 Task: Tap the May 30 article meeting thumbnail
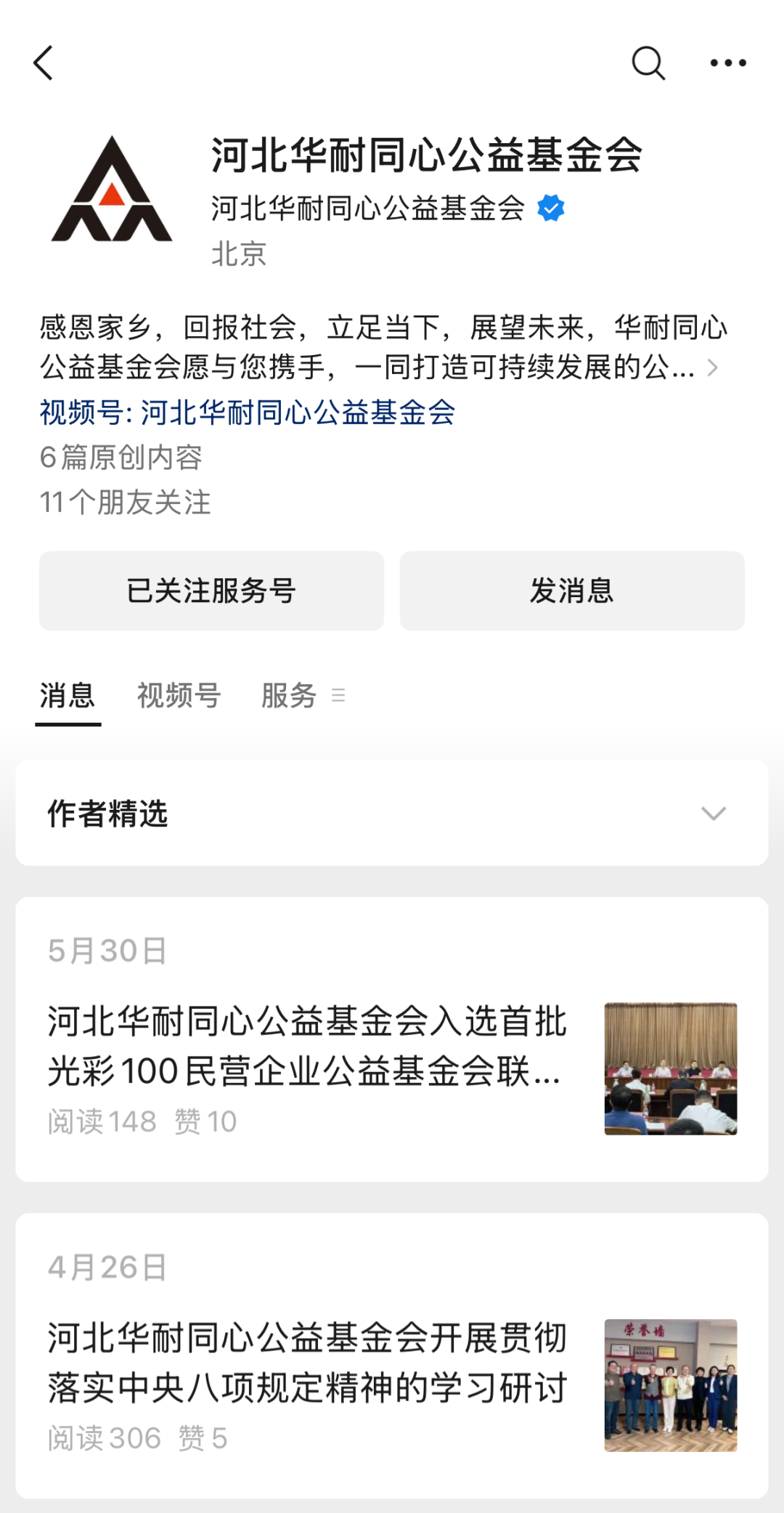click(671, 1068)
